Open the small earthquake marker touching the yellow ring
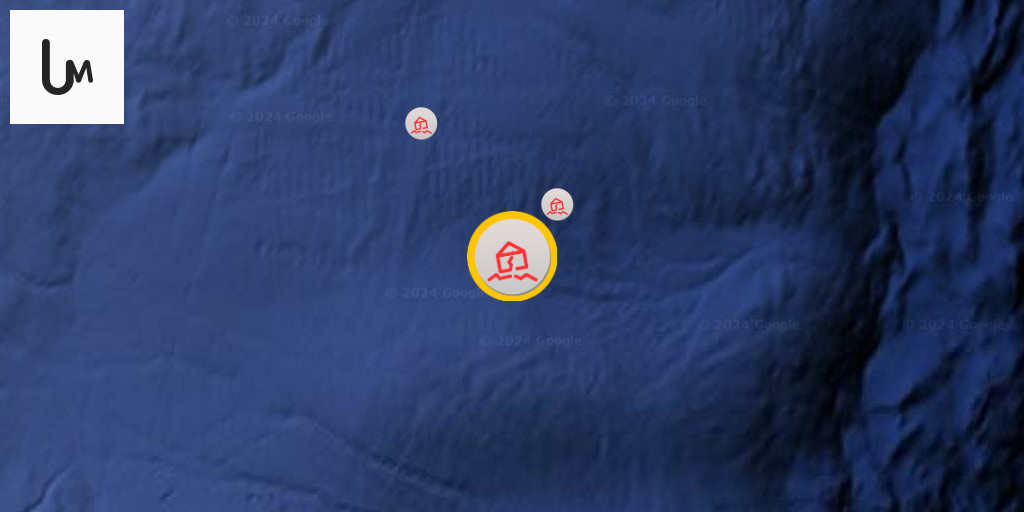This screenshot has height=512, width=1024. click(x=557, y=204)
